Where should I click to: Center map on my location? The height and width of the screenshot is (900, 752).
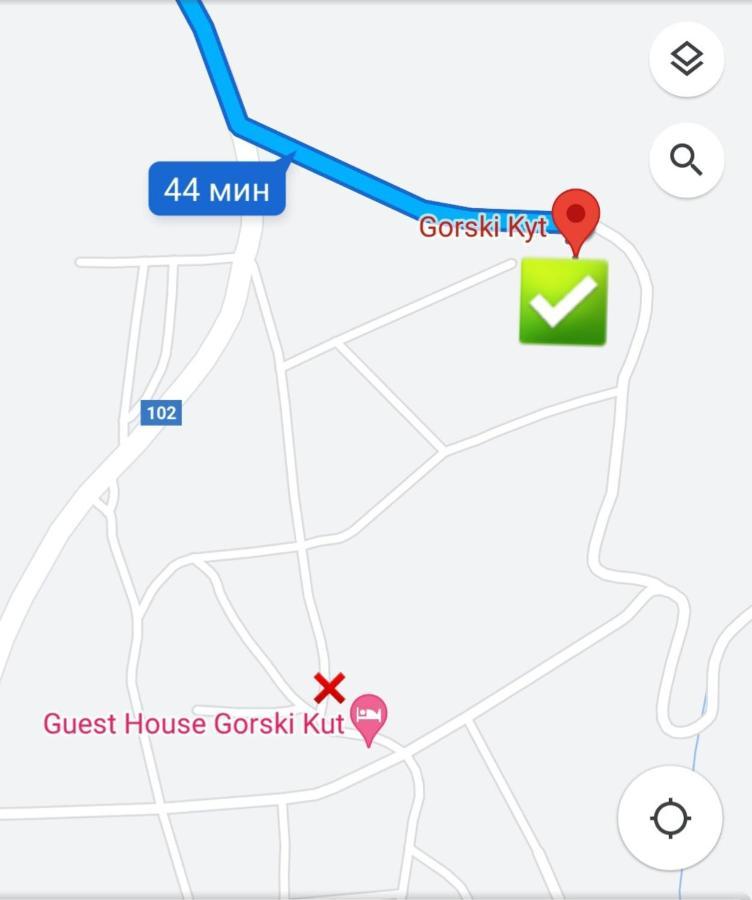click(670, 818)
